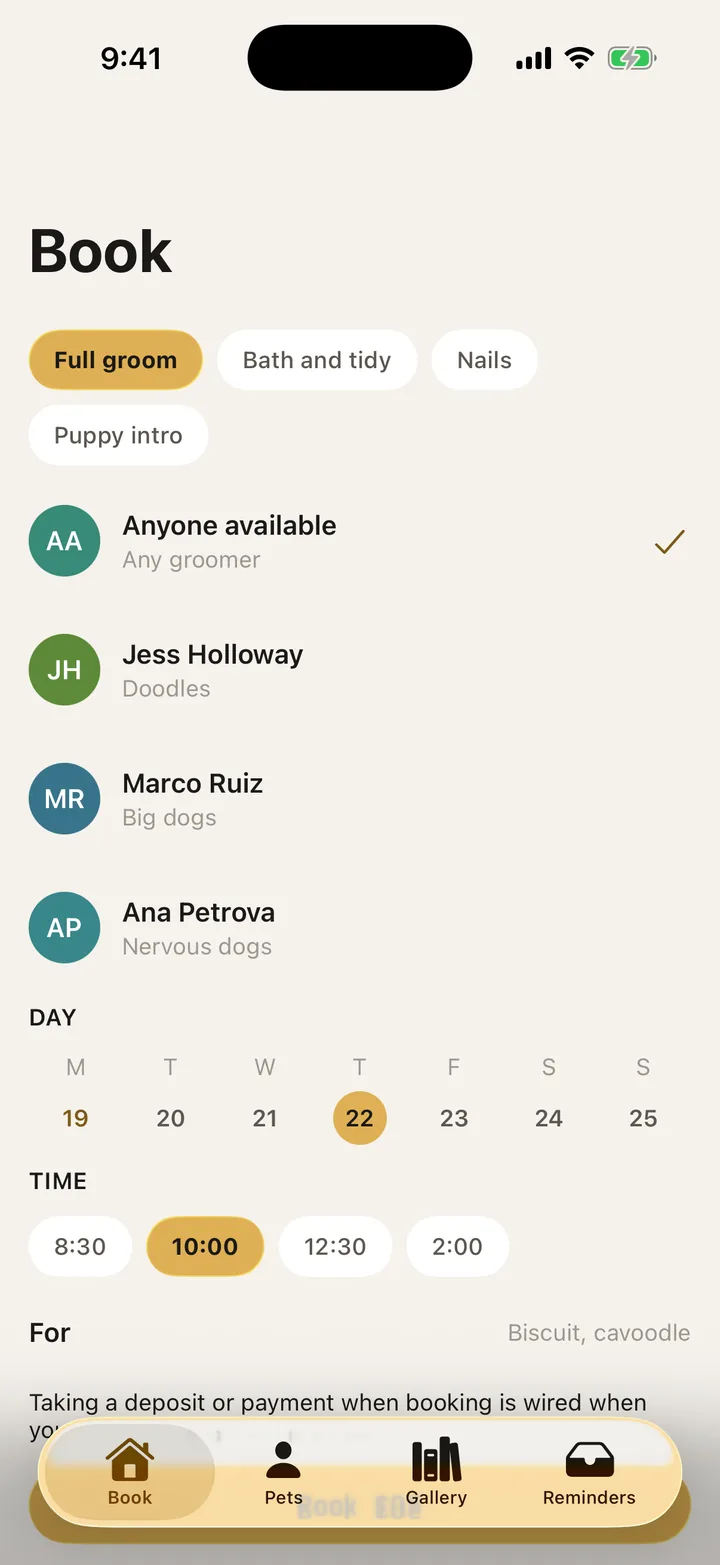Image resolution: width=720 pixels, height=1565 pixels.
Task: Choose Wednesday the 21st
Action: click(265, 1118)
